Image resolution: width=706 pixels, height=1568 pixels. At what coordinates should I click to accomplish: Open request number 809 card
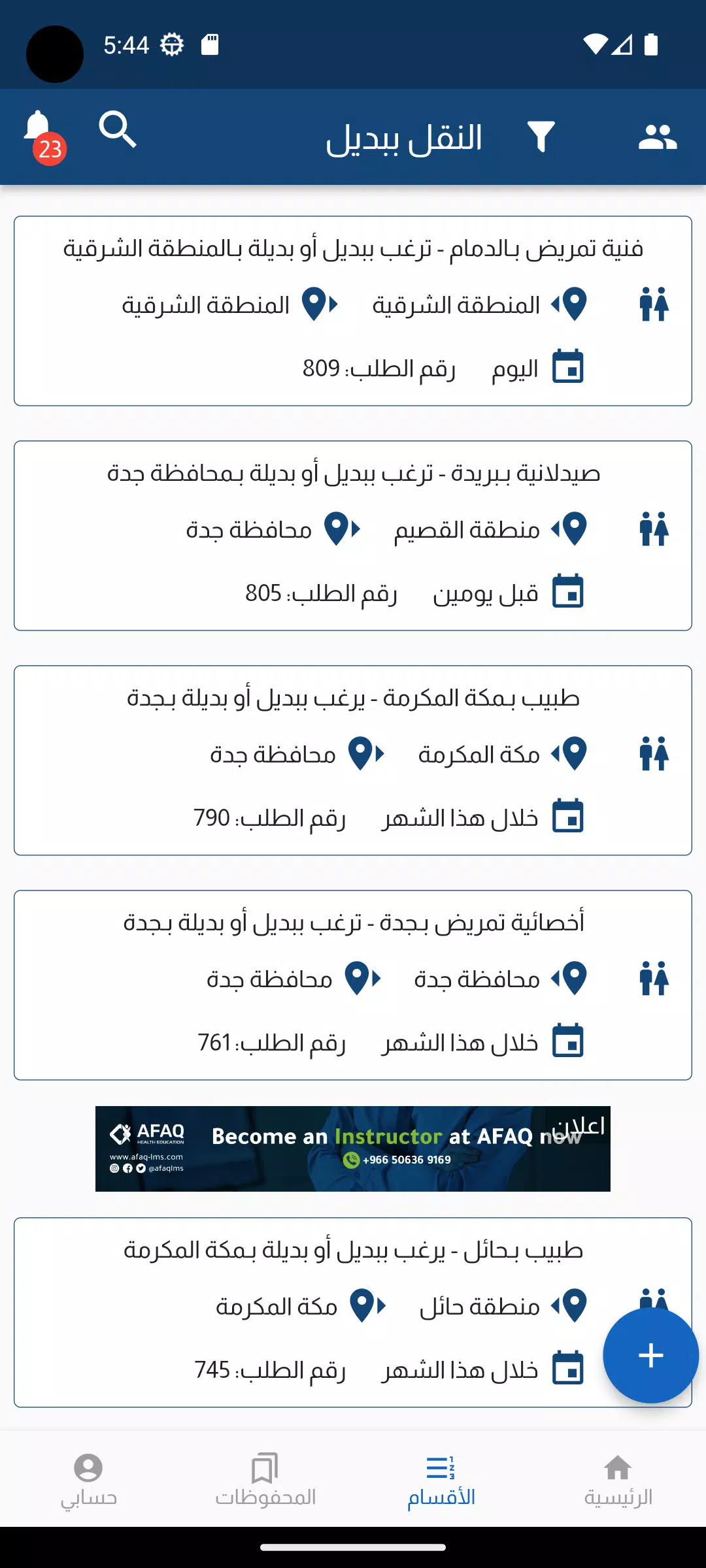click(x=353, y=311)
